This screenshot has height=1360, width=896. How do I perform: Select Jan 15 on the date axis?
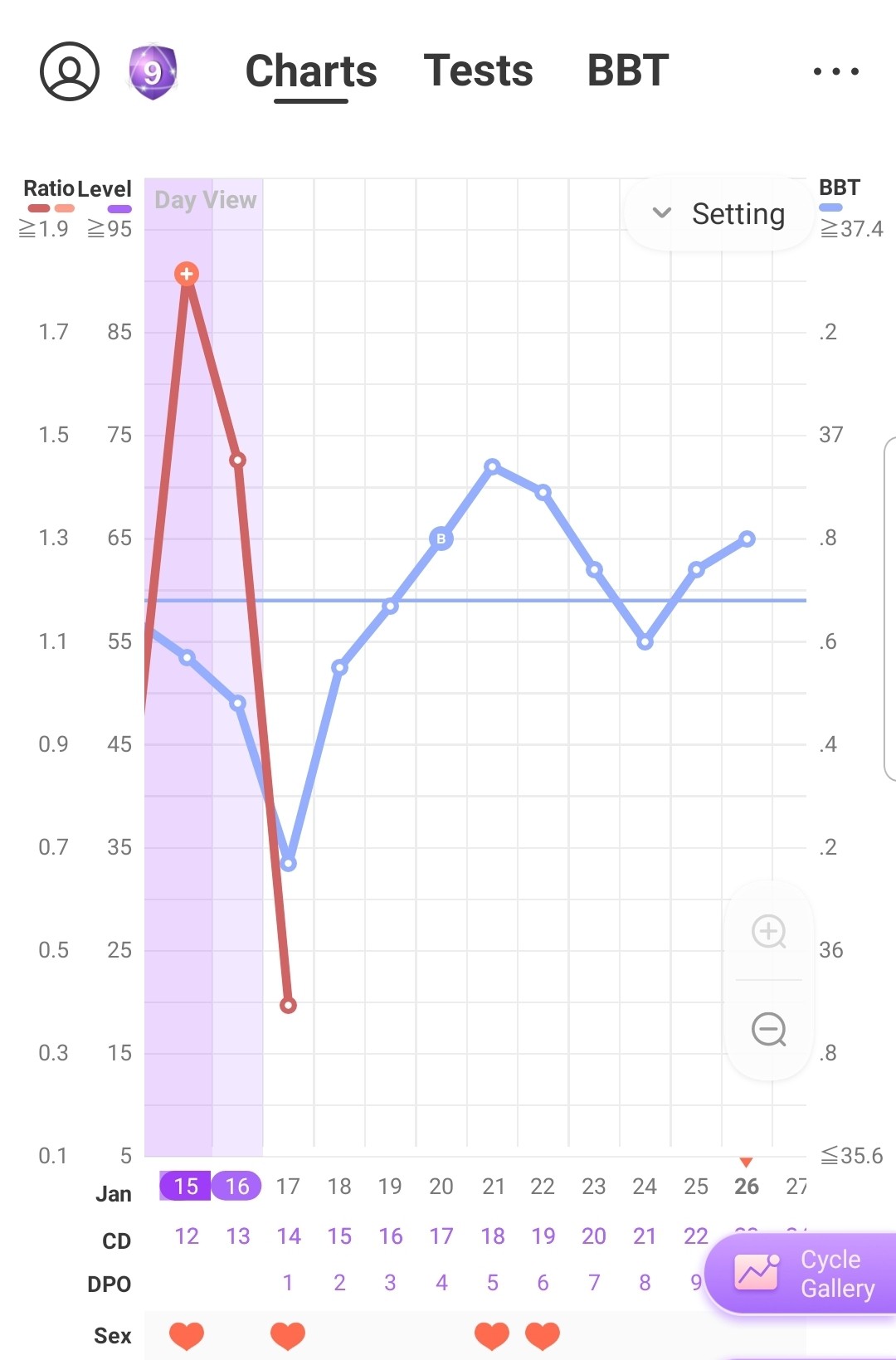[x=186, y=1187]
